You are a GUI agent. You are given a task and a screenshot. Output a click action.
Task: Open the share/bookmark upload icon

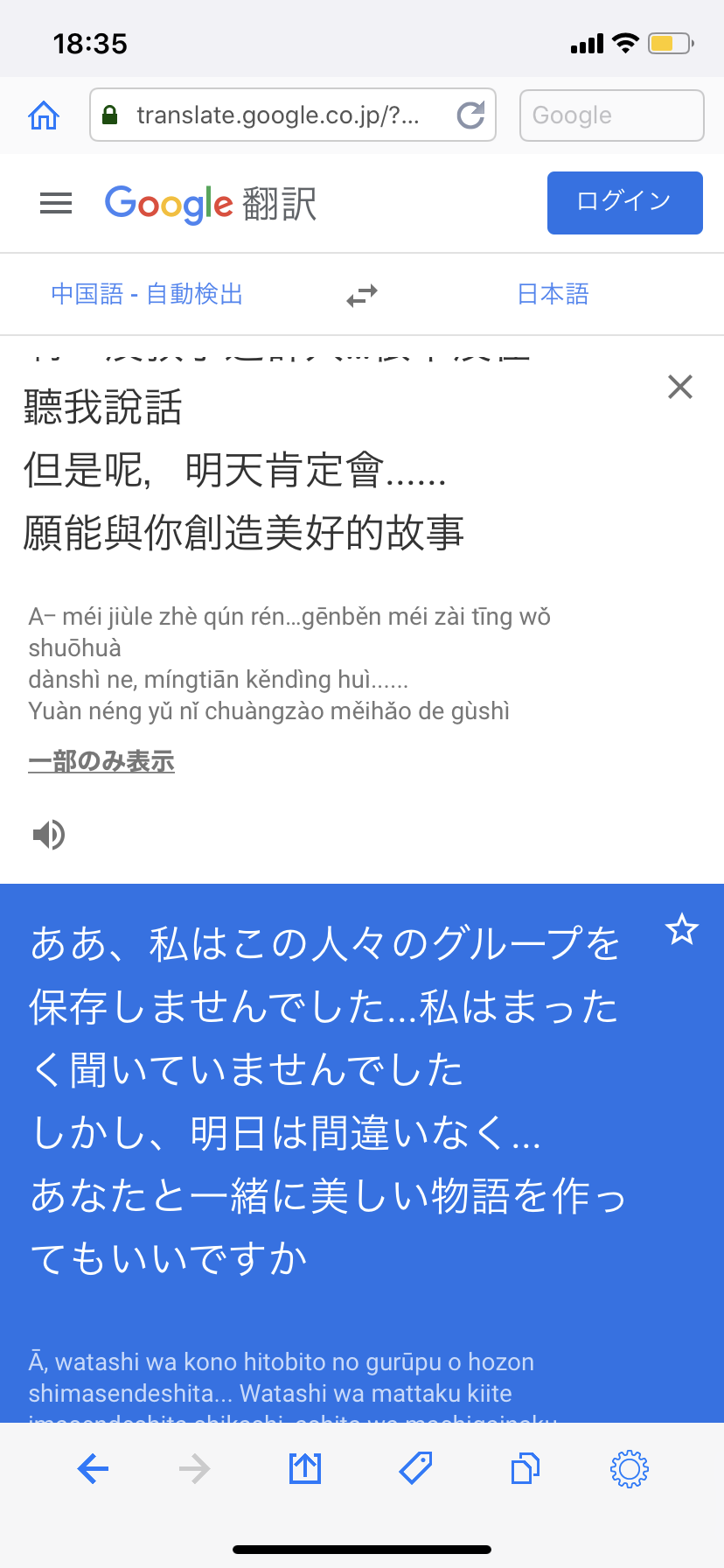tap(305, 1468)
